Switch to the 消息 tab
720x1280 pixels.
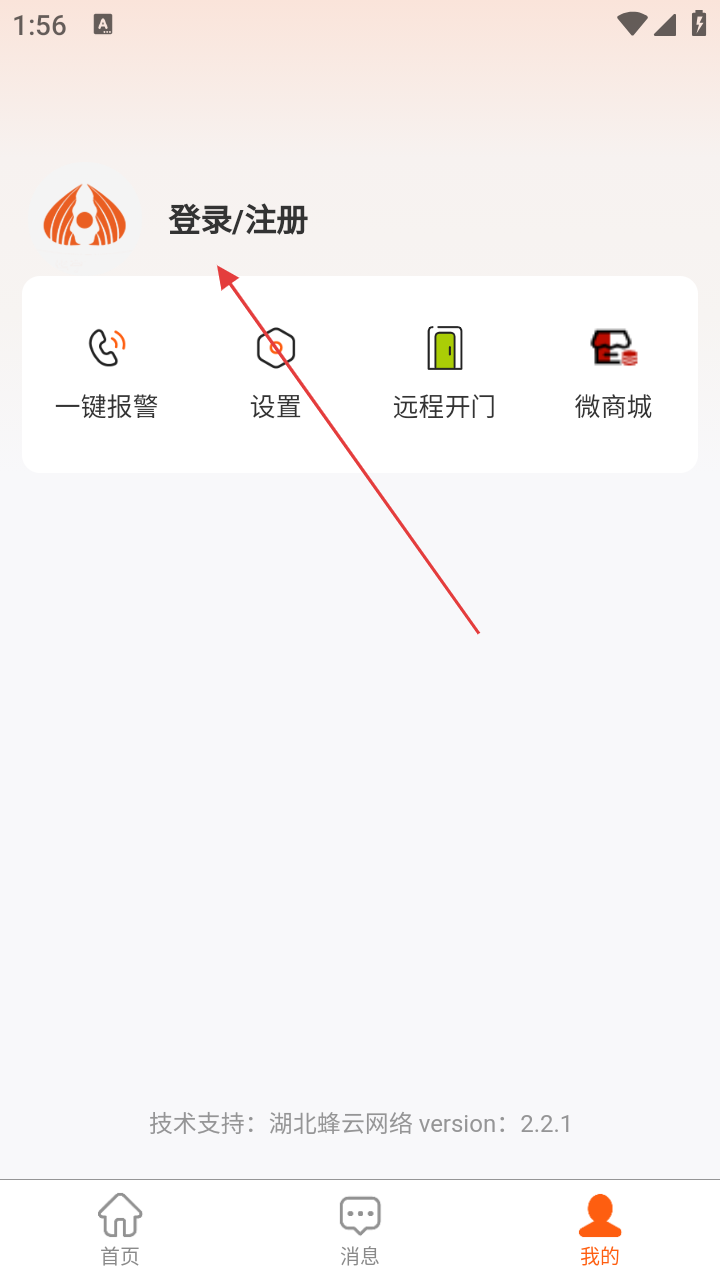click(360, 1229)
